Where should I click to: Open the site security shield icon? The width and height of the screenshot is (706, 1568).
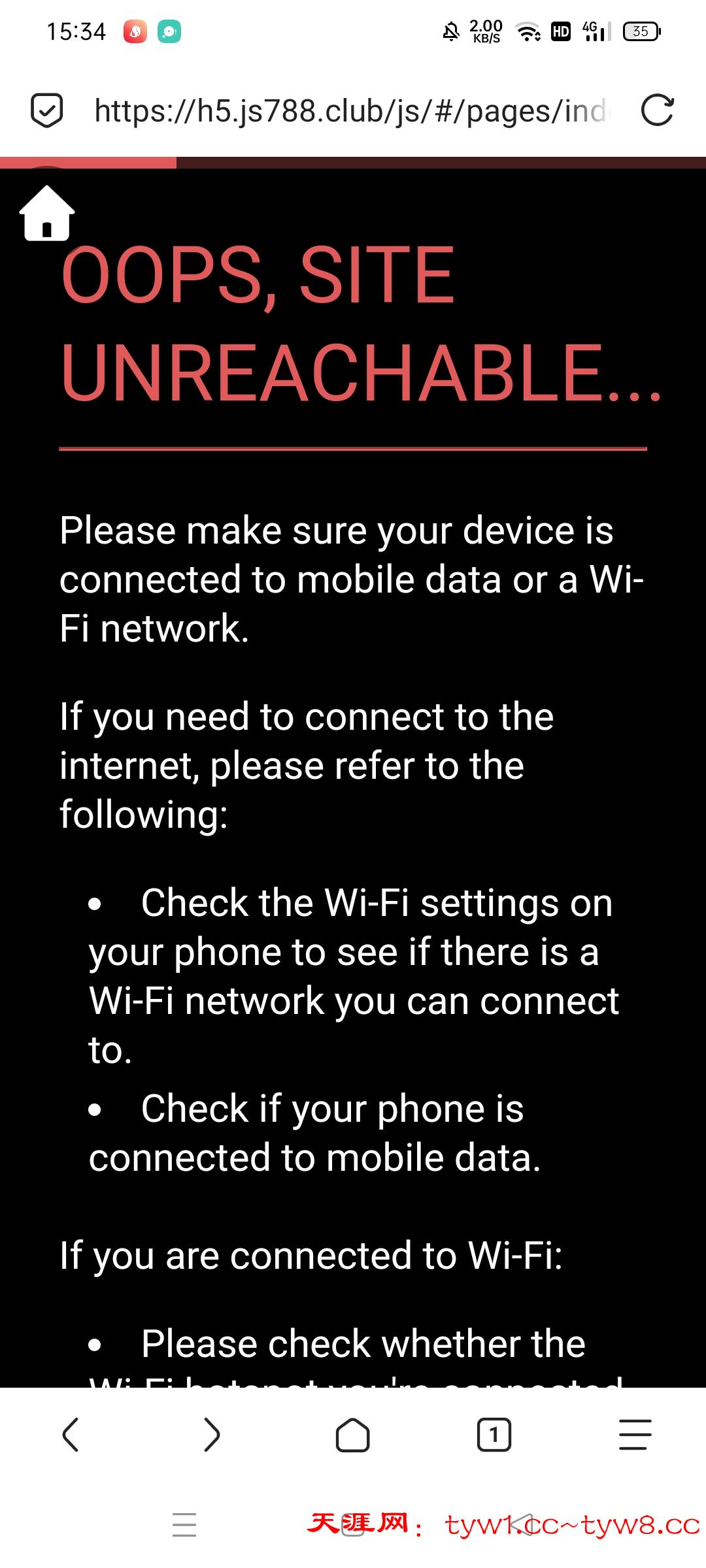point(47,110)
